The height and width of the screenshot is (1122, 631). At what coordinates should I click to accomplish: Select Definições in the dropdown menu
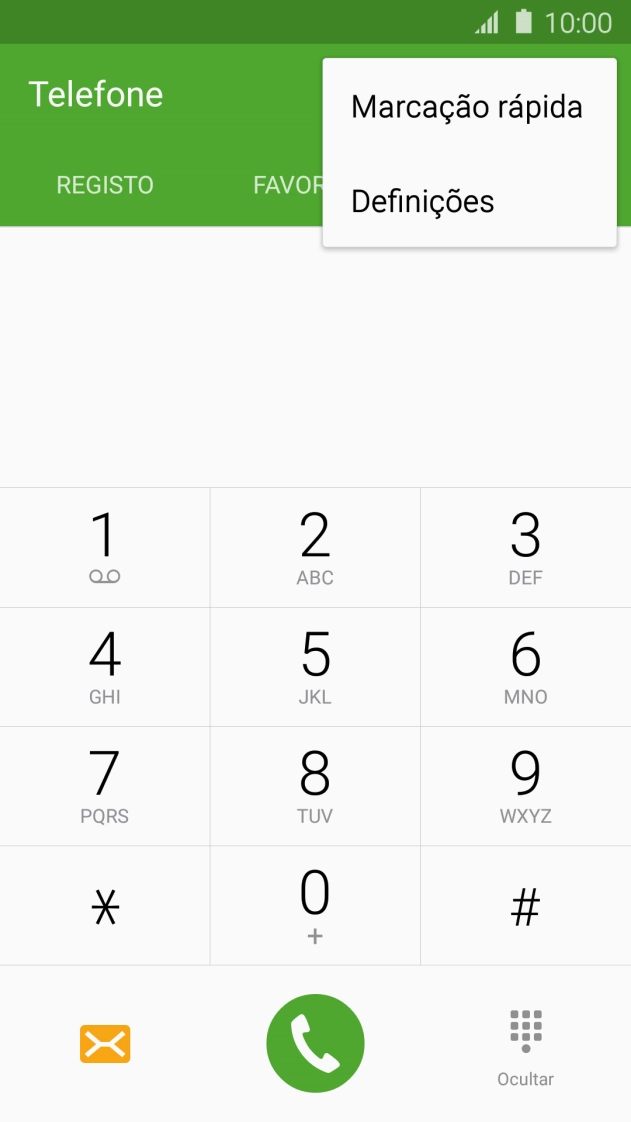pos(469,201)
